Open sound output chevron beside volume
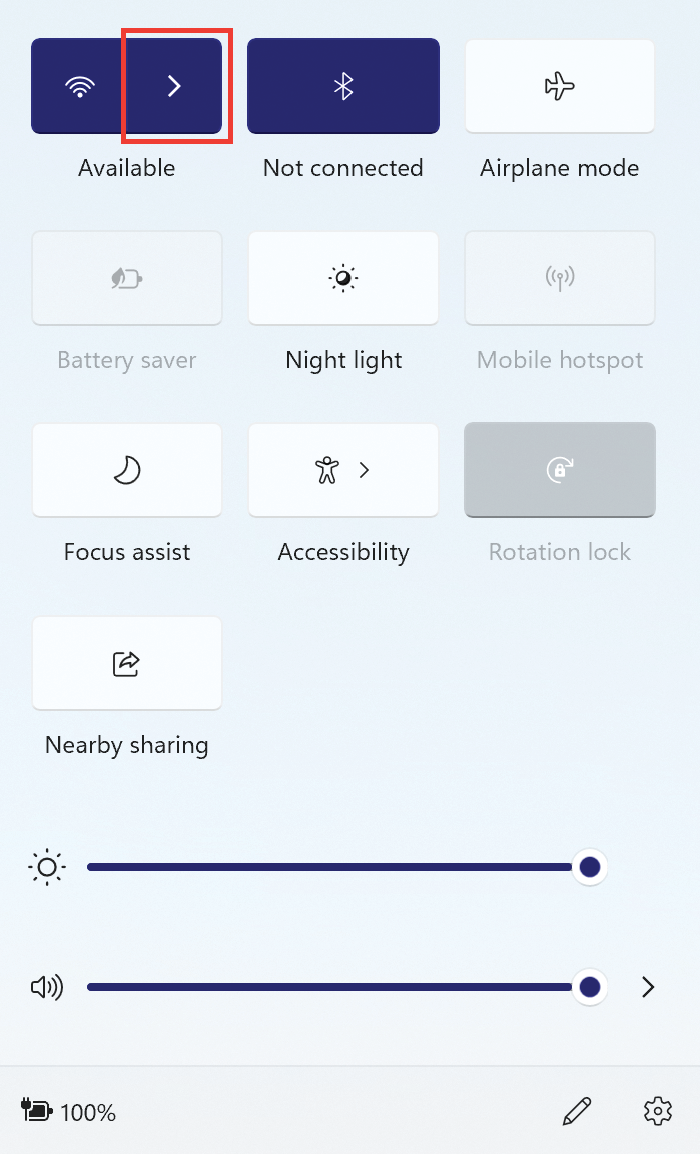 point(648,988)
